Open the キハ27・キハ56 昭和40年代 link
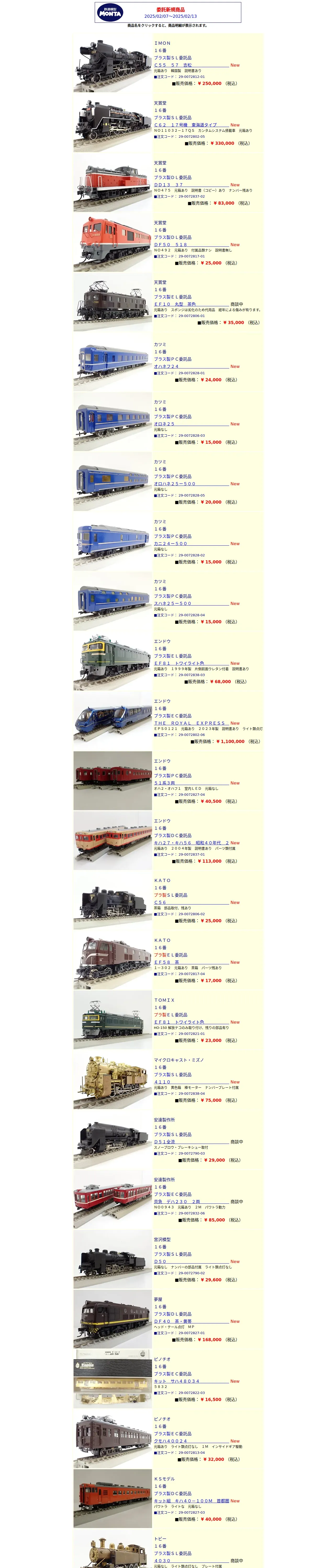Screen dimensions: 336x1568 [191, 843]
